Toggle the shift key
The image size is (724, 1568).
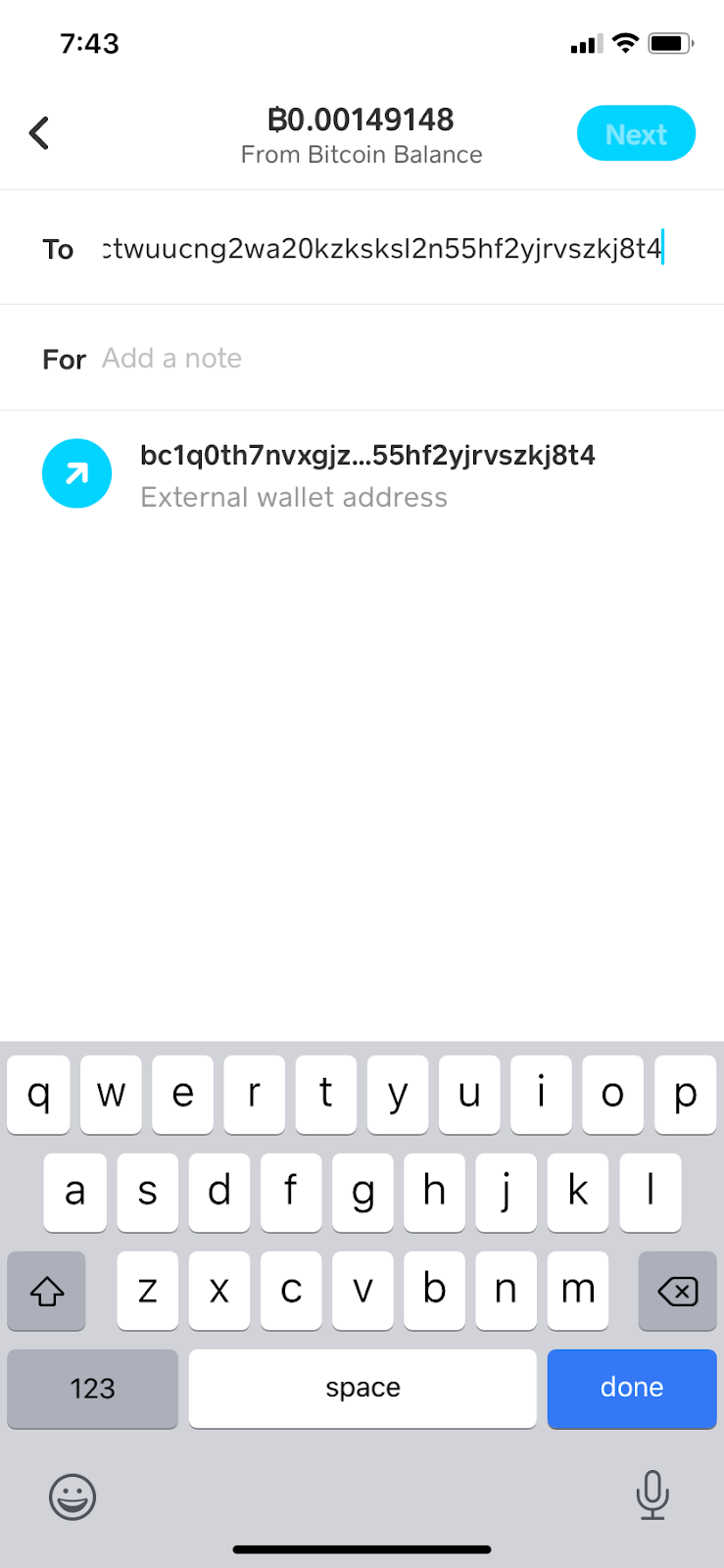[x=46, y=1291]
